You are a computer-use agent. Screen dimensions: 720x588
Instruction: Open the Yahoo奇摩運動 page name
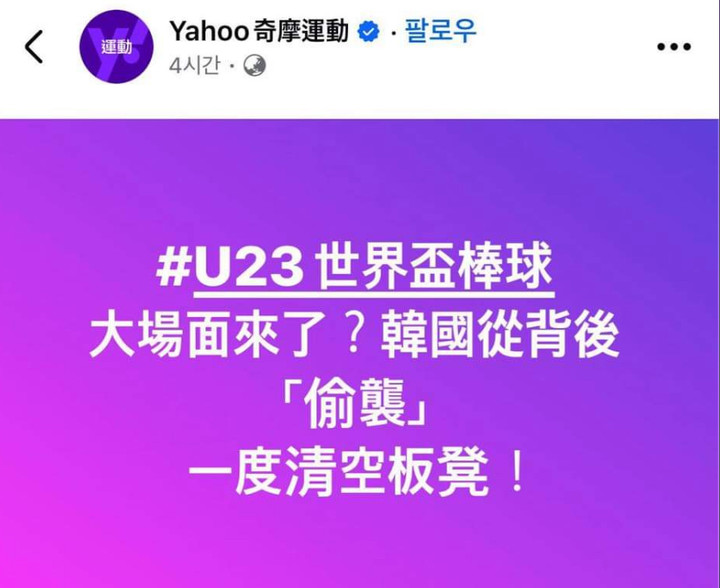pos(259,31)
